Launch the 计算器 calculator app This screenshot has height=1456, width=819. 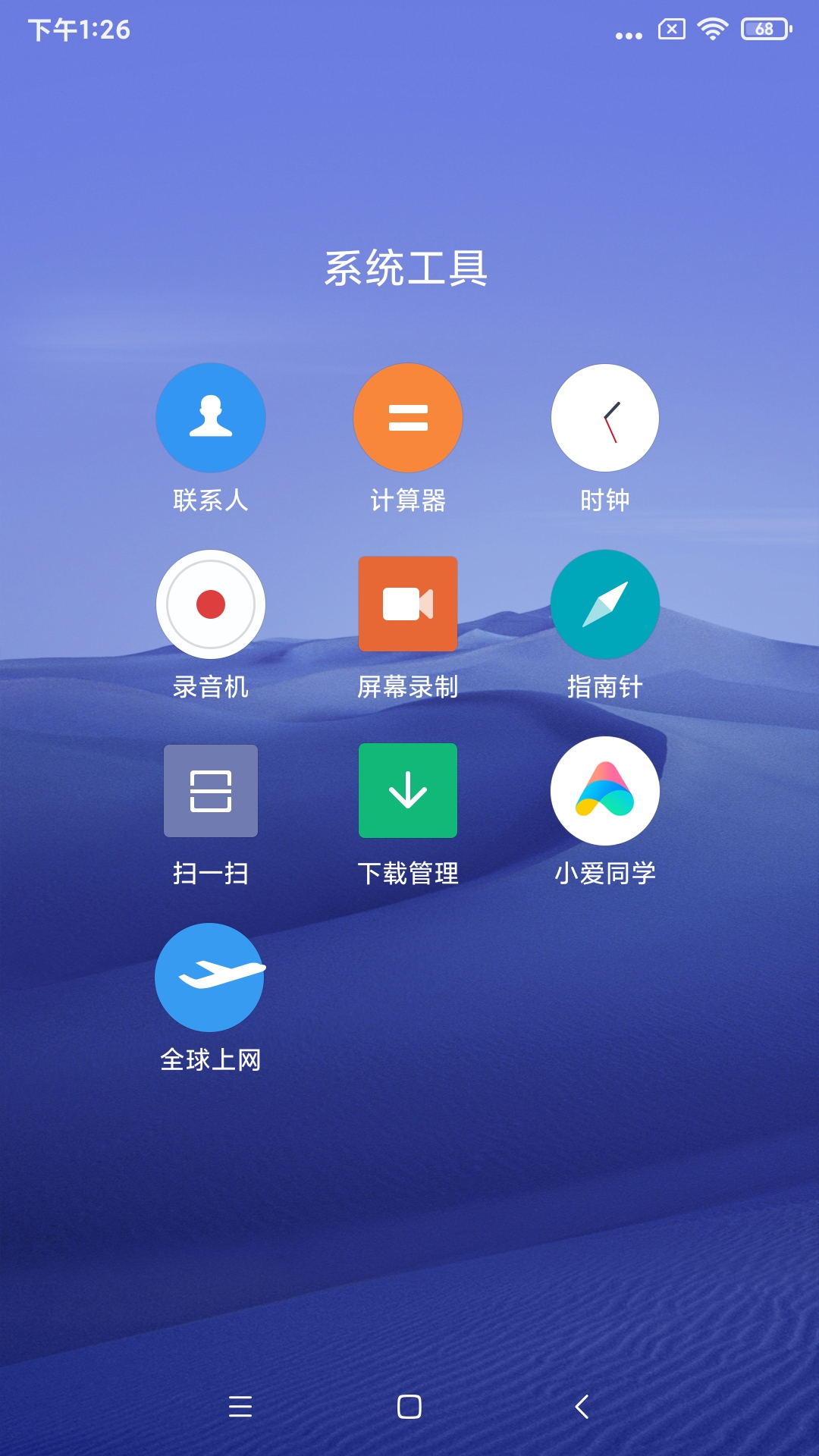point(408,418)
